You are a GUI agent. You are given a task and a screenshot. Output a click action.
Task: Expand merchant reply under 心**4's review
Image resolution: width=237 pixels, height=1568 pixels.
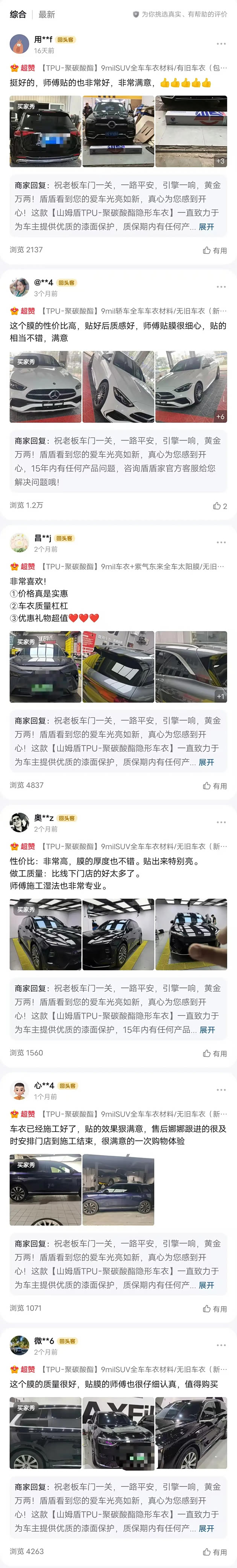tap(207, 1285)
